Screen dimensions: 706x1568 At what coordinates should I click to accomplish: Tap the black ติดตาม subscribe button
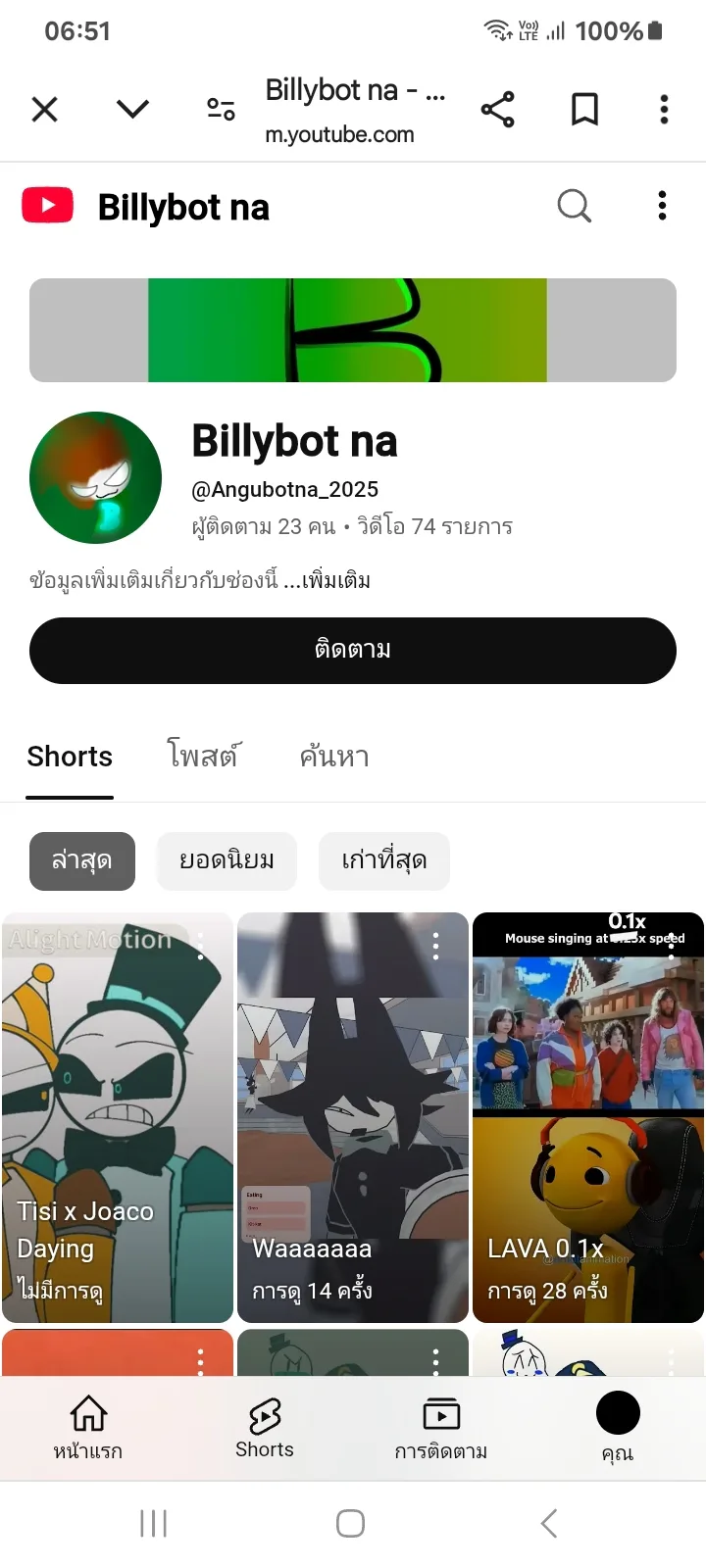pyautogui.click(x=353, y=650)
